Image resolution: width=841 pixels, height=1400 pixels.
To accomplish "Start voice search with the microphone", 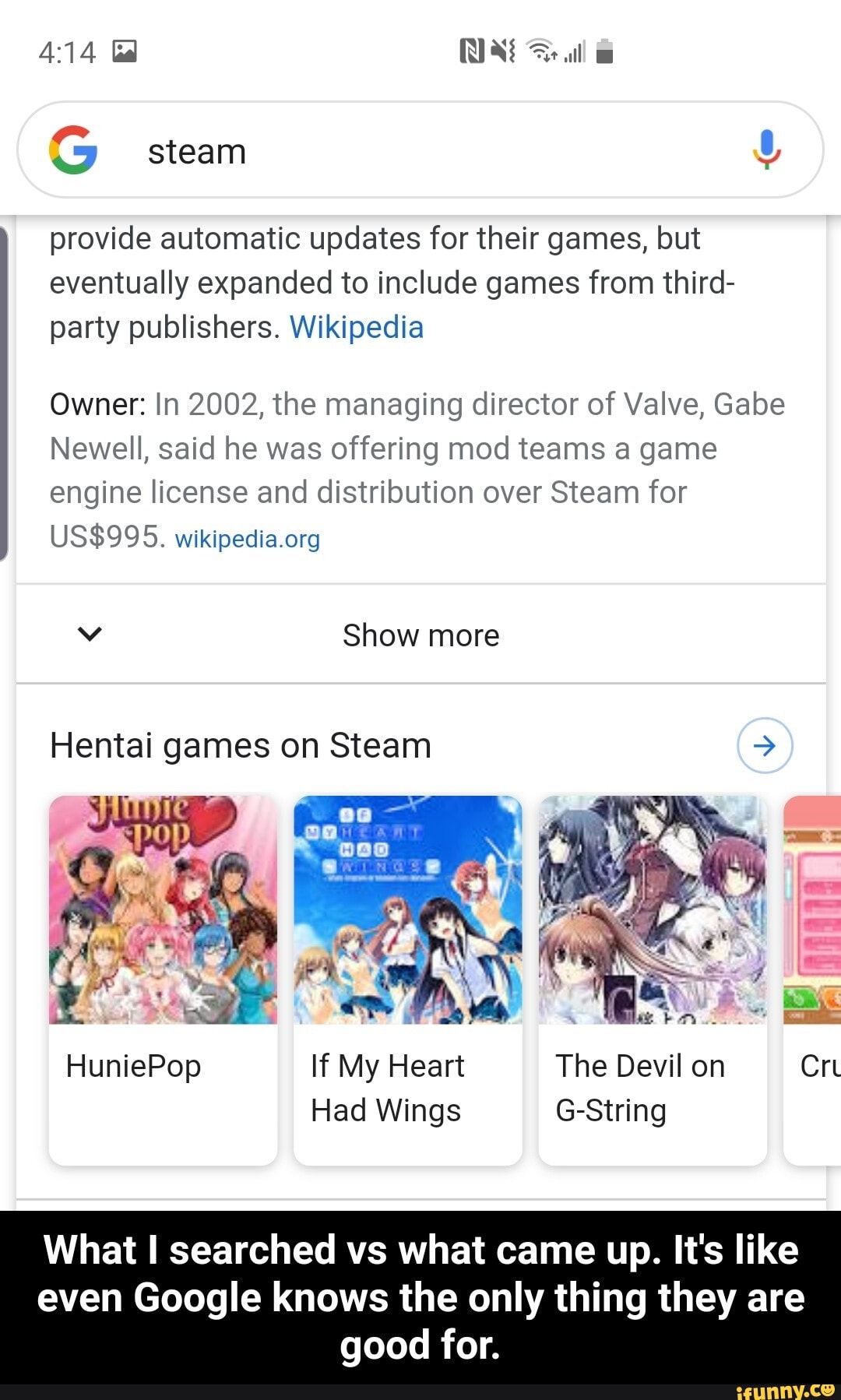I will point(766,149).
